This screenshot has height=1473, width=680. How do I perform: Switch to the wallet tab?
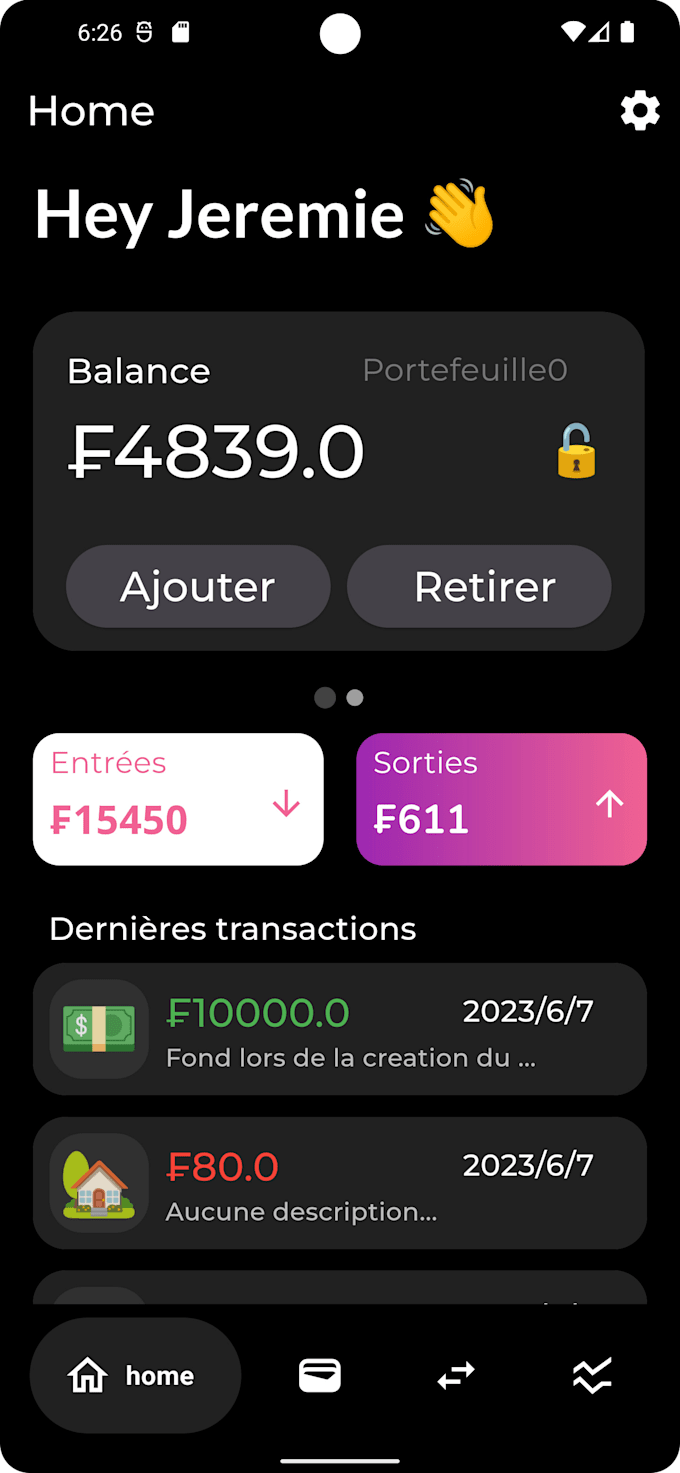tap(320, 1376)
